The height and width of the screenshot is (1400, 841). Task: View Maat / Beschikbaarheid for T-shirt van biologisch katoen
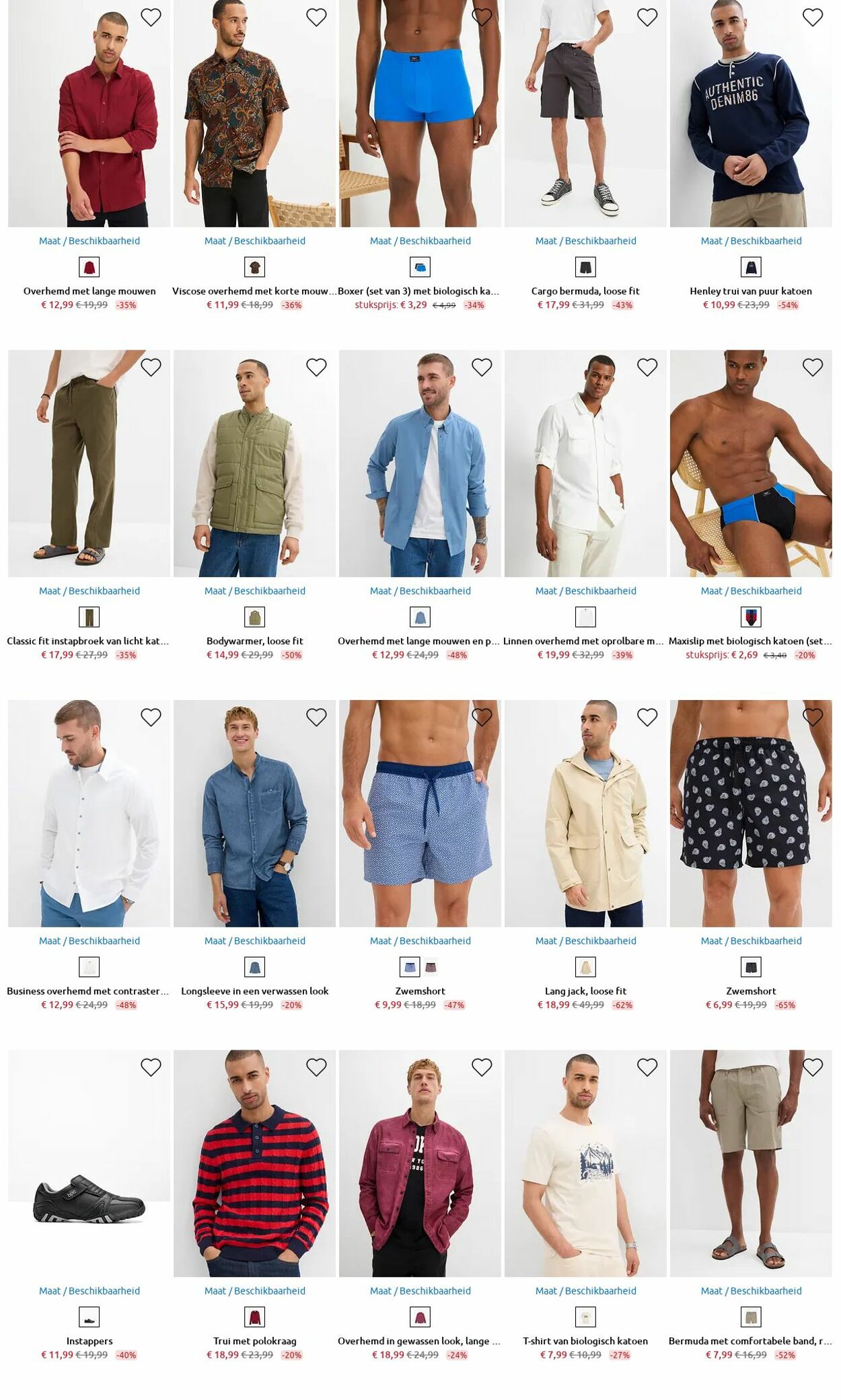[585, 1291]
